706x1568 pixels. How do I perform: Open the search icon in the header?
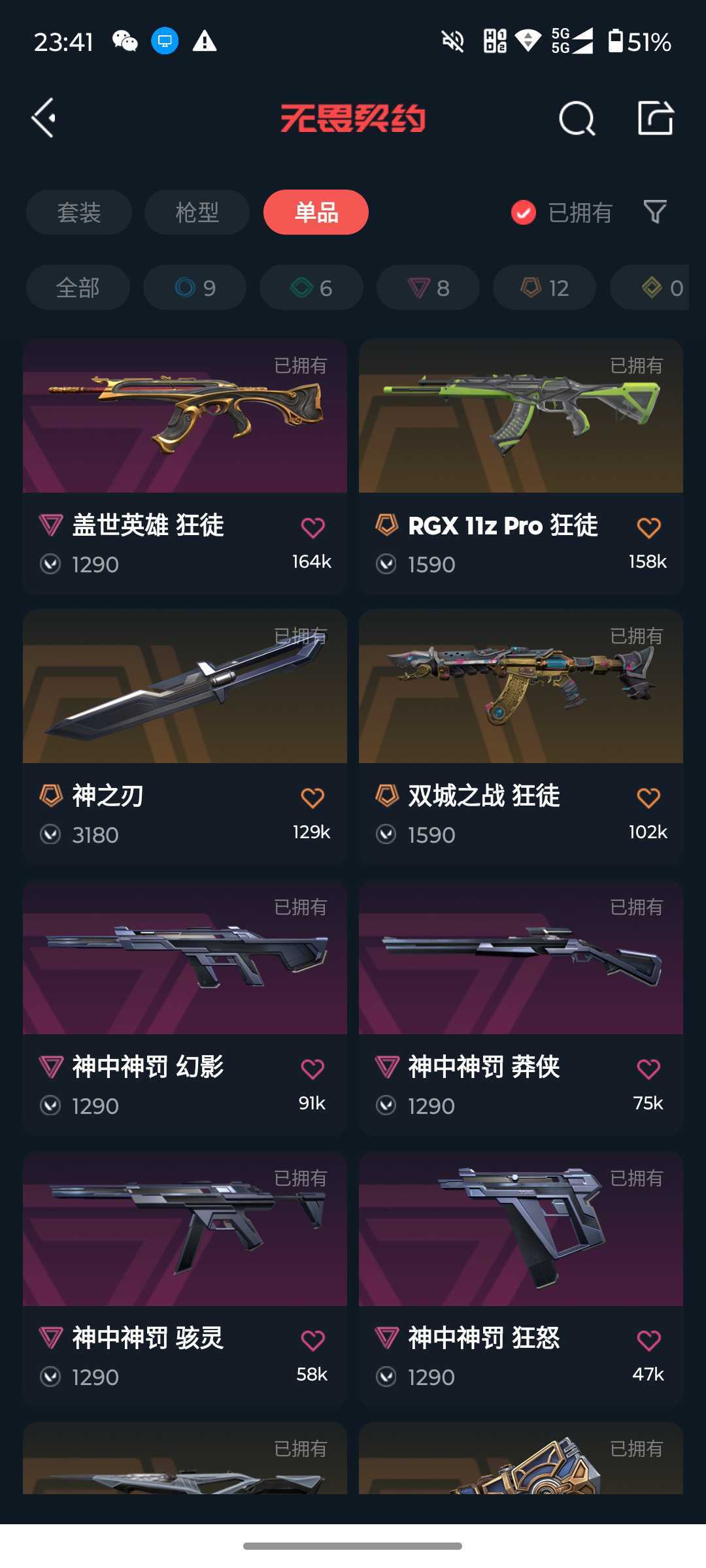point(577,118)
